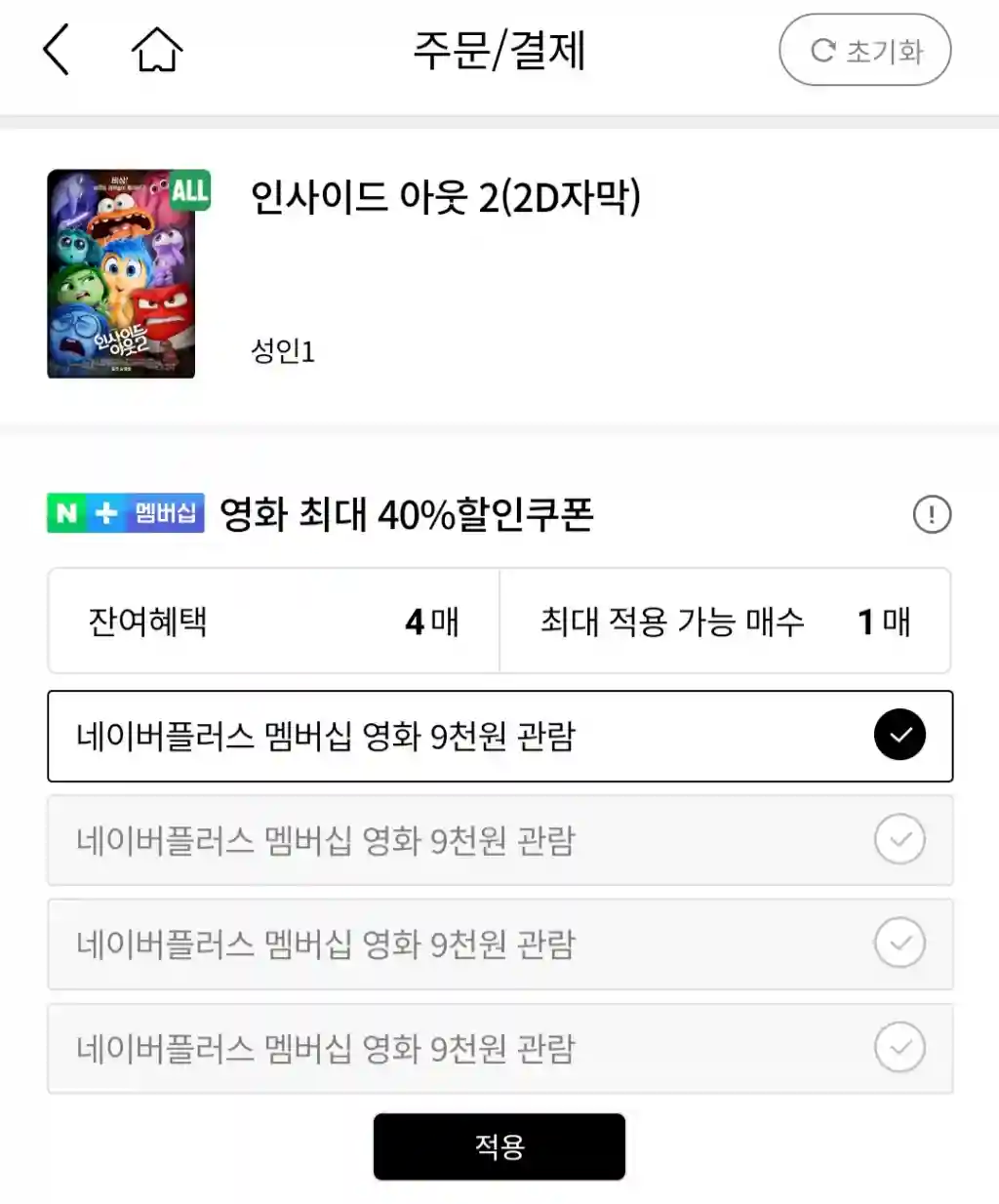
Task: Tap 적용 to apply the coupon
Action: click(x=499, y=1146)
